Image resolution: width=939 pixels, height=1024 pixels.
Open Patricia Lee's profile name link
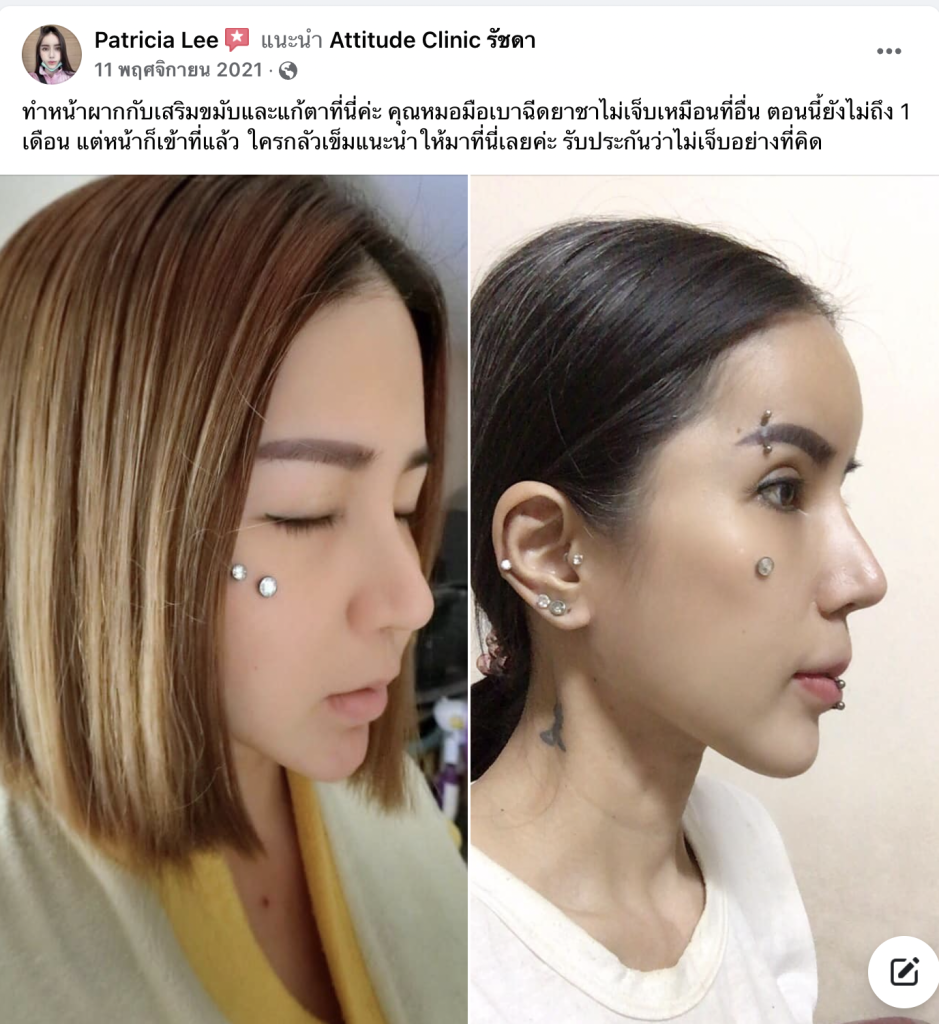[x=155, y=40]
